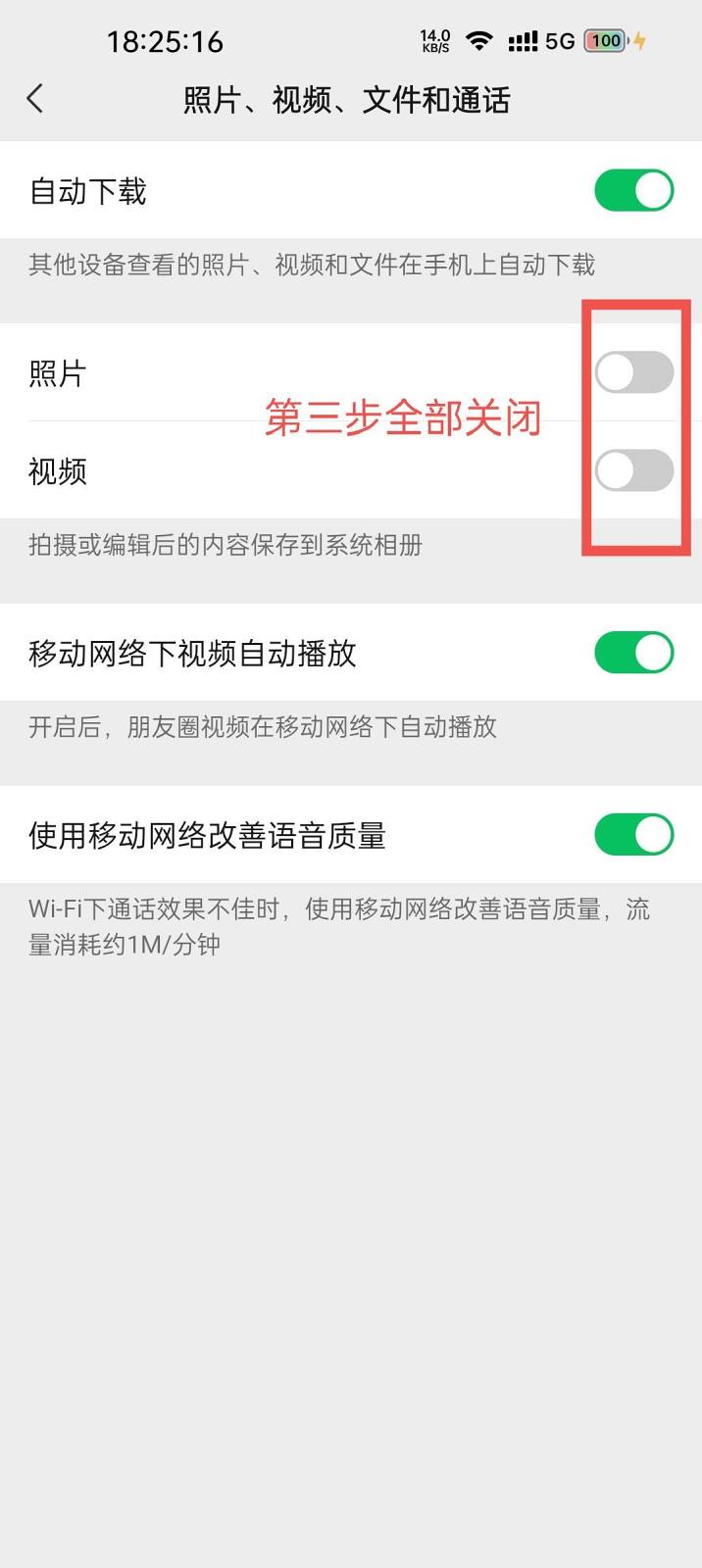Enable the 照片 save switch
Image resolution: width=702 pixels, height=1568 pixels.
(633, 372)
